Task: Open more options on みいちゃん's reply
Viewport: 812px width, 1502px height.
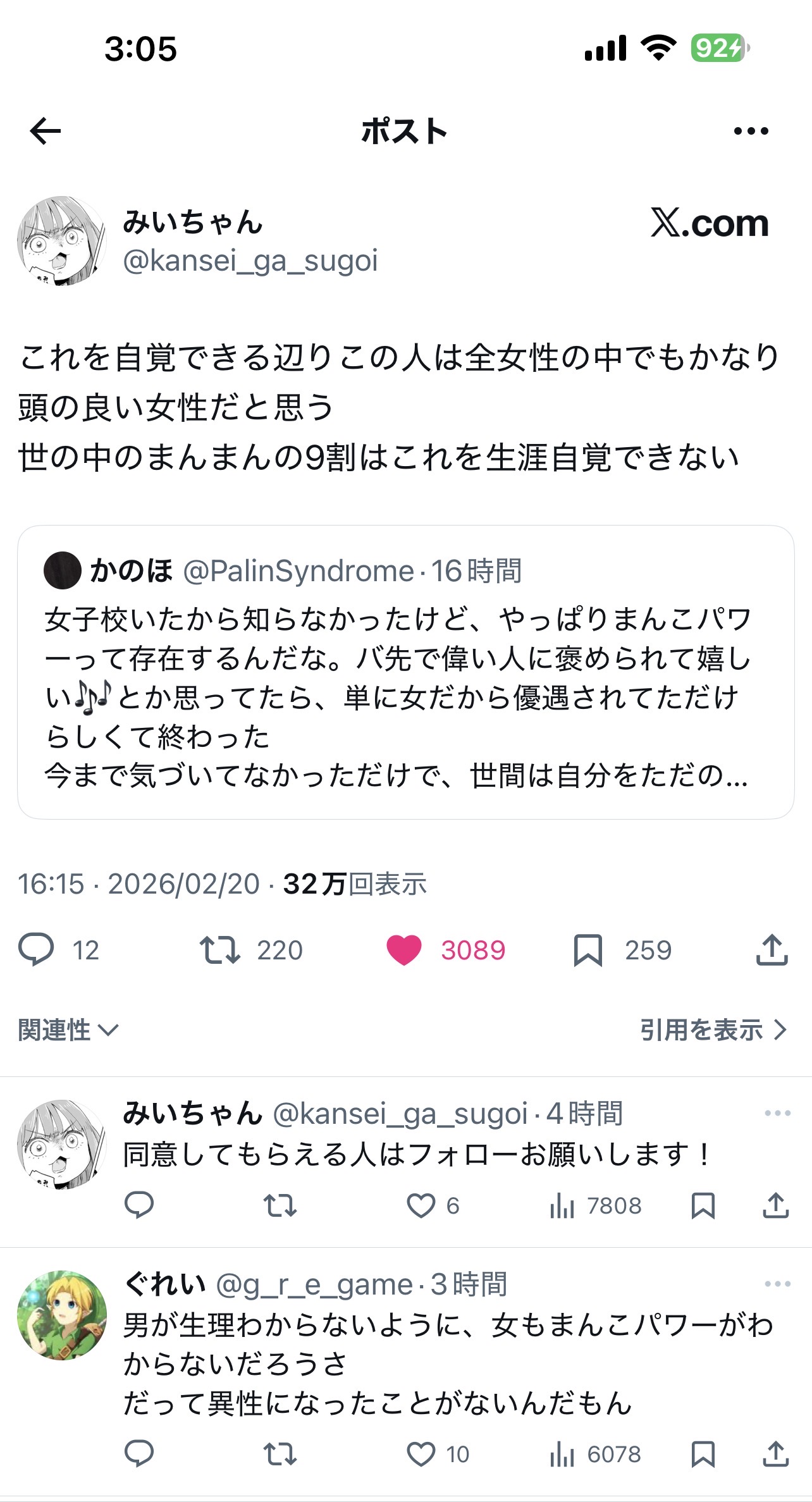Action: [777, 1113]
